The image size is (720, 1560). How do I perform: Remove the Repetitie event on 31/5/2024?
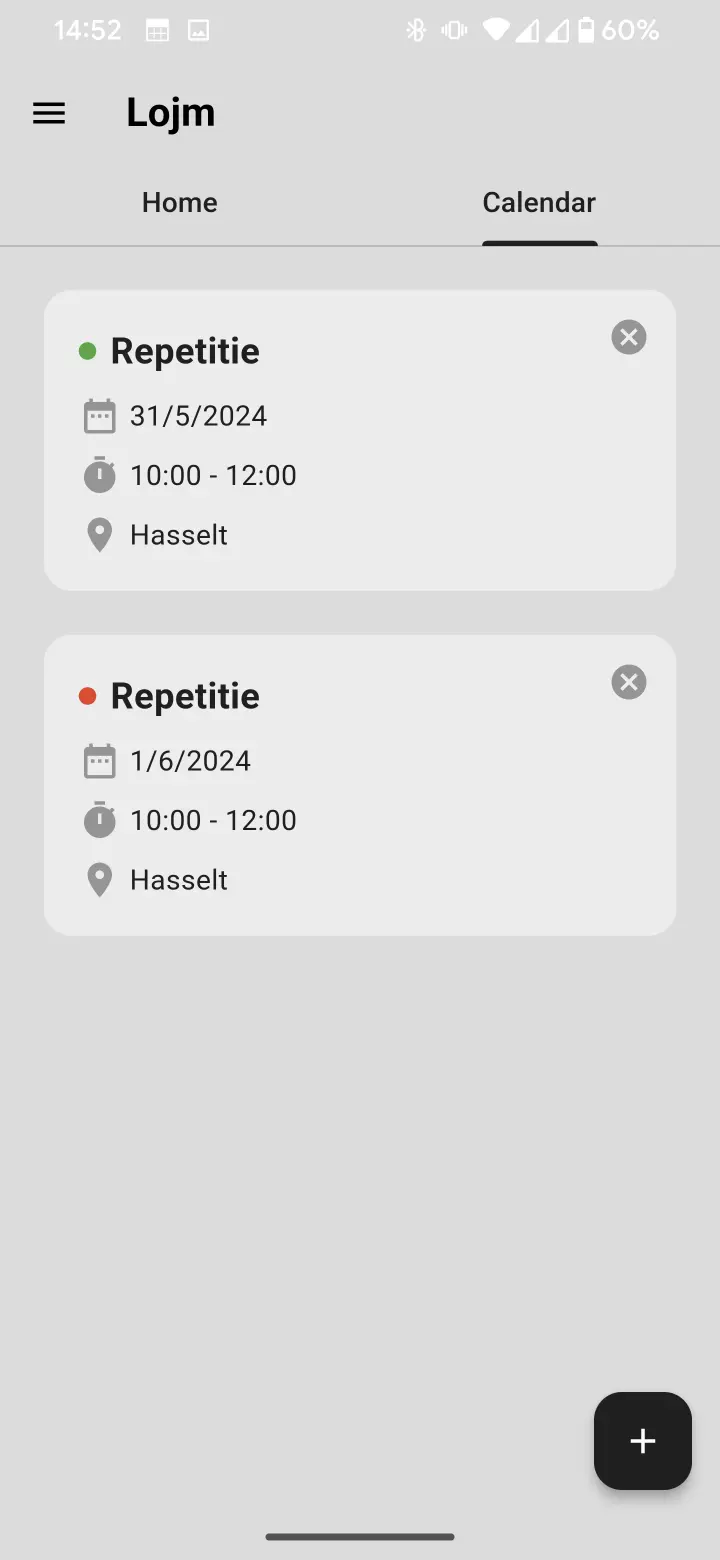click(629, 337)
